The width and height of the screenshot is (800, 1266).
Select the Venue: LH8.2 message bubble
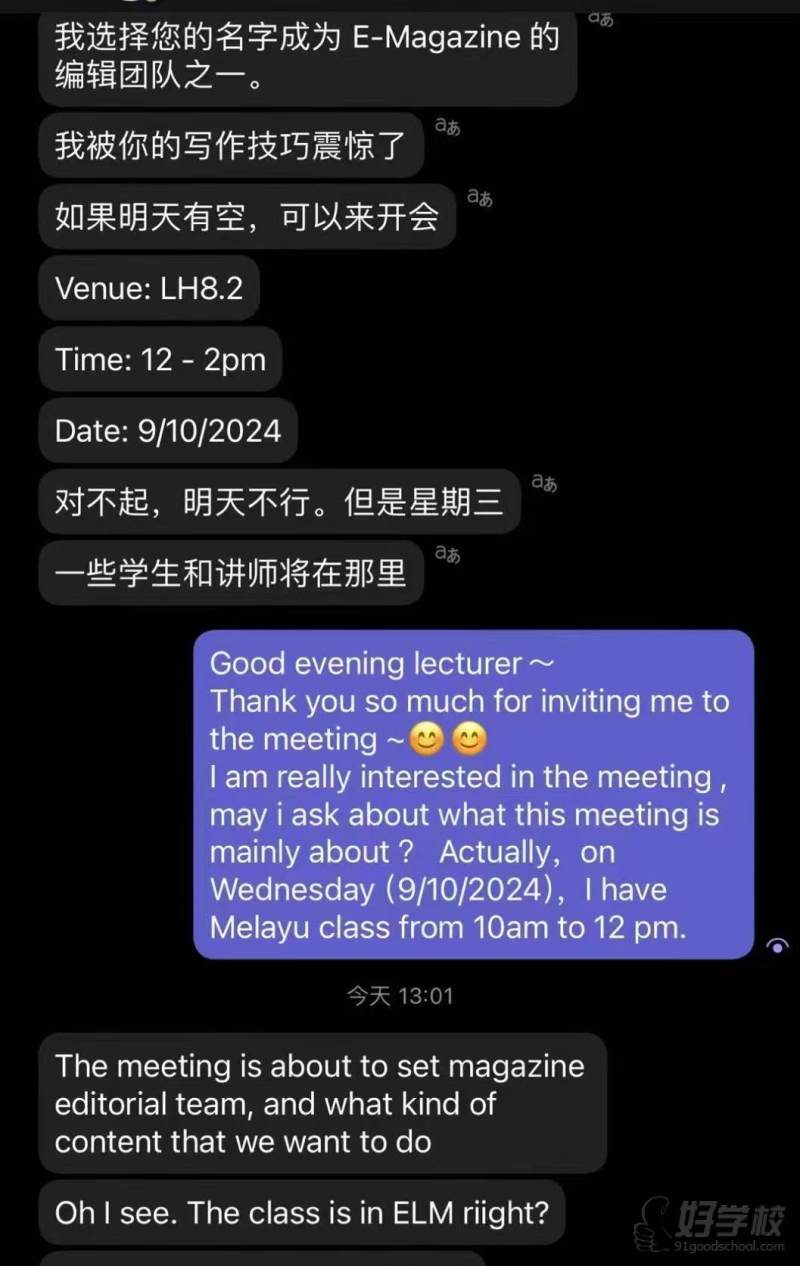coord(149,288)
